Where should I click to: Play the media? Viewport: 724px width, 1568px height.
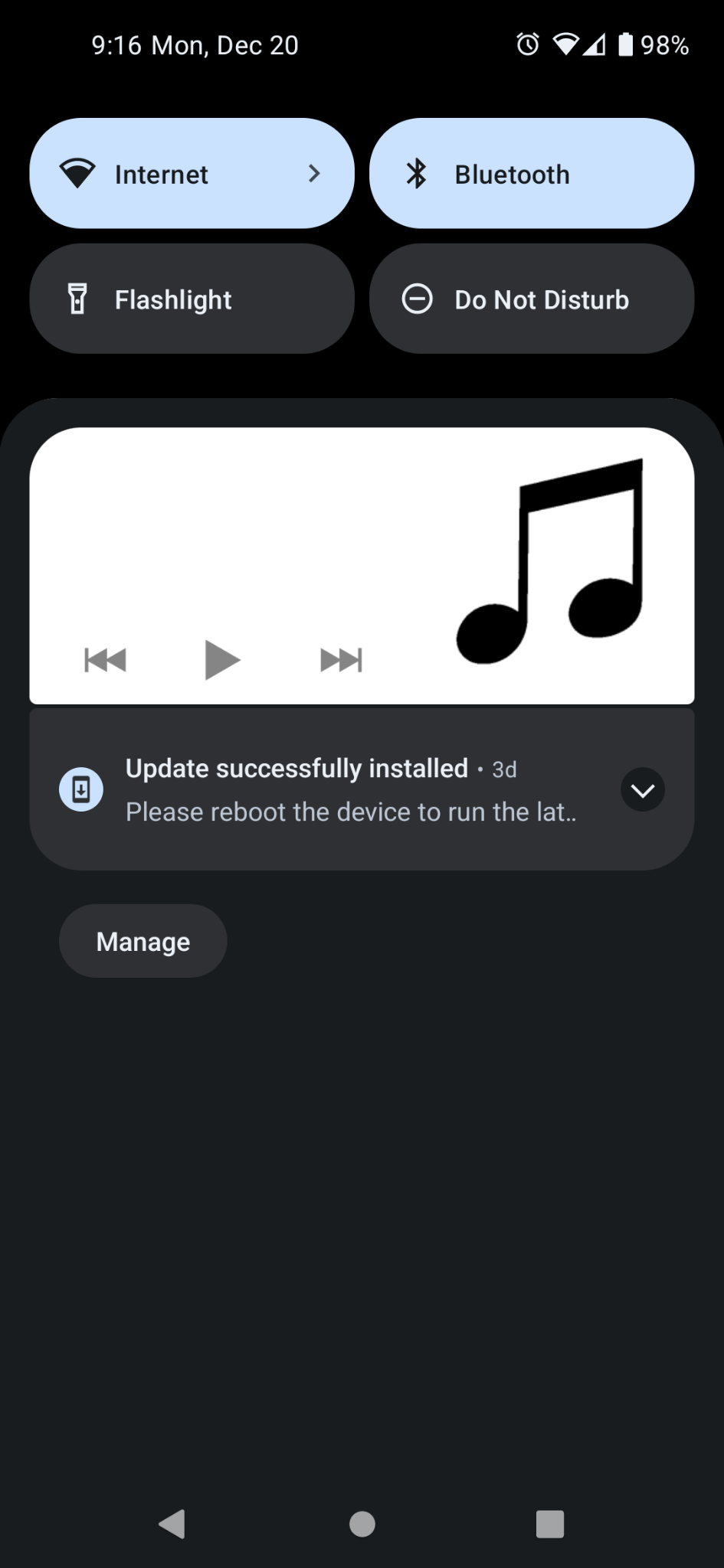222,659
